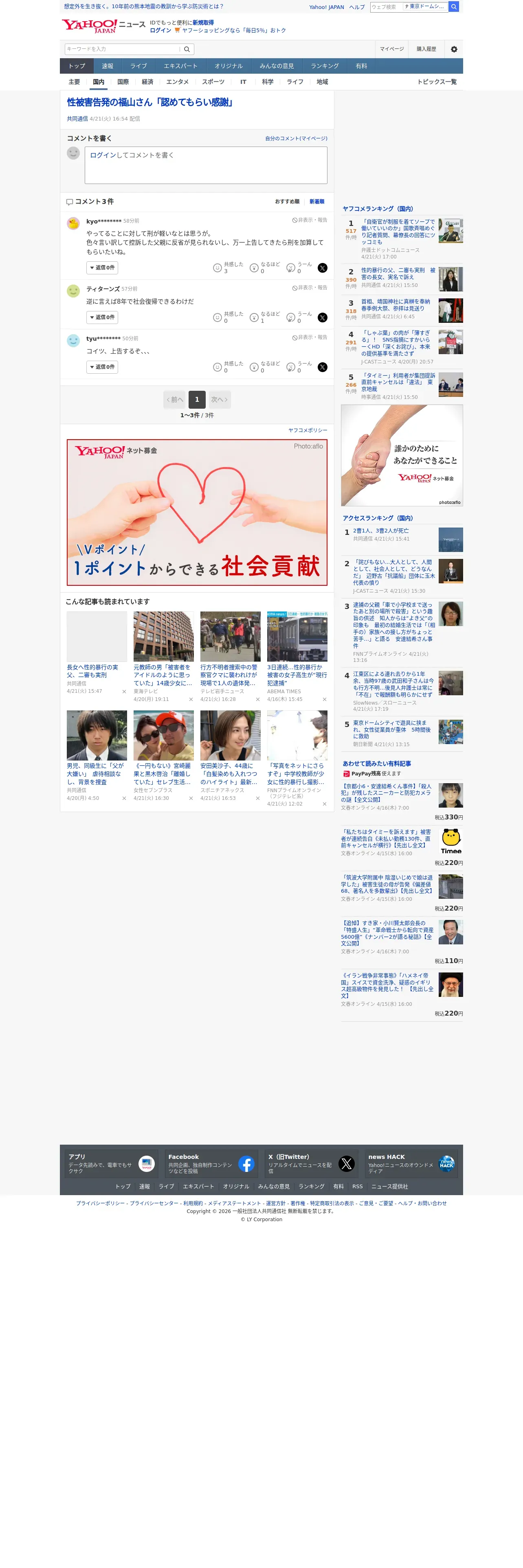Open ヤフコメポリシー link
This screenshot has width=523, height=1568.
pos(308,430)
